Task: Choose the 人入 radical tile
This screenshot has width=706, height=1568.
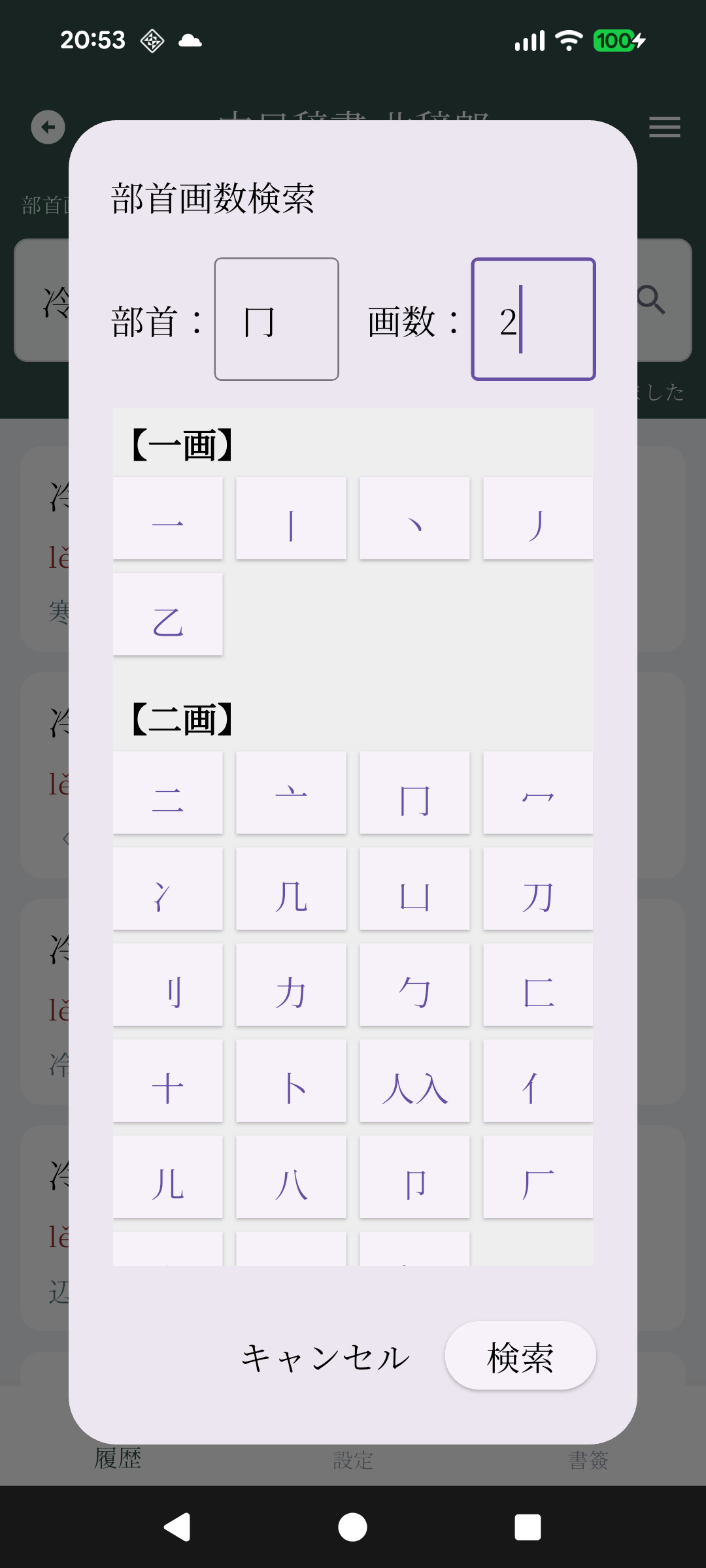Action: (x=414, y=1081)
